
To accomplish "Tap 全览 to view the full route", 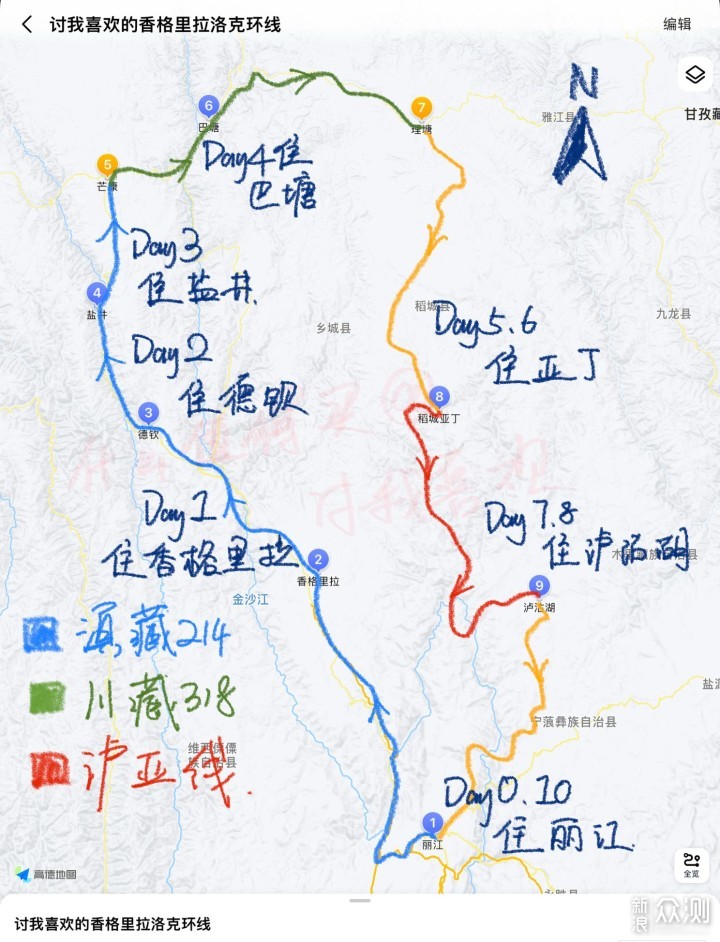I will coord(691,865).
